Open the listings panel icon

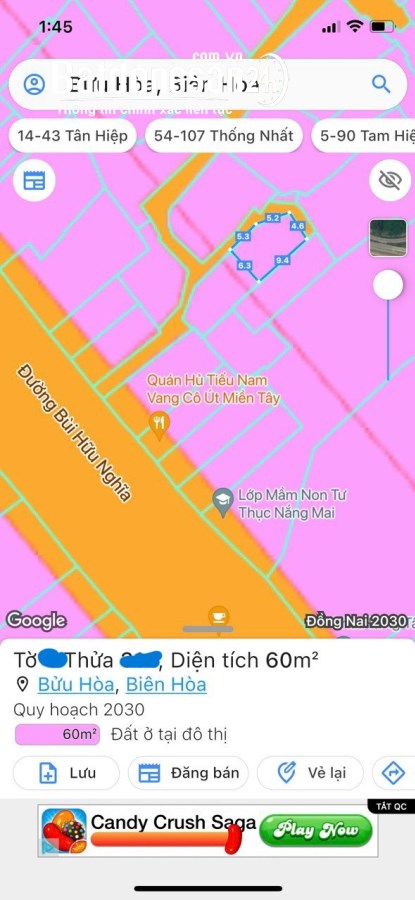34,181
